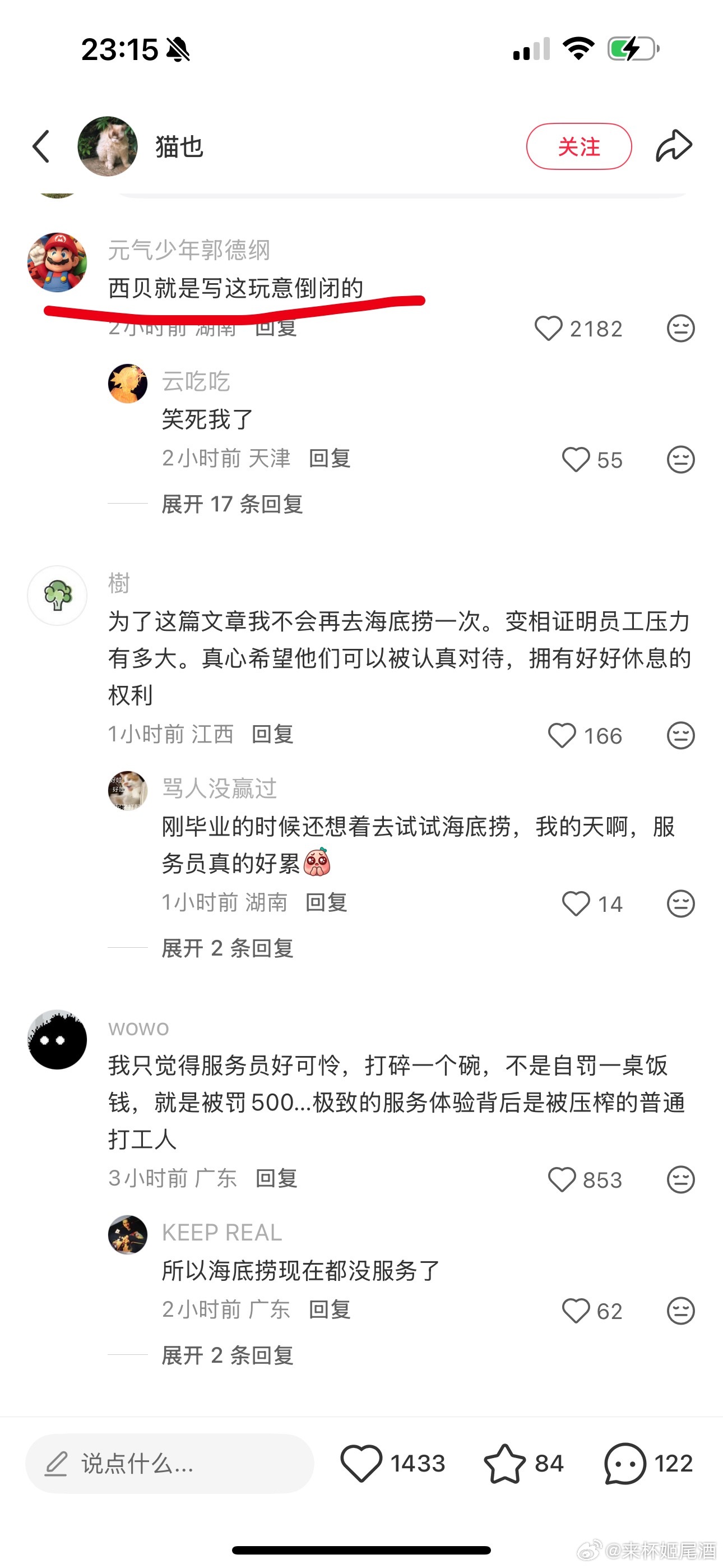Open the emoji reaction beside 云吃吃's reply

click(x=680, y=459)
